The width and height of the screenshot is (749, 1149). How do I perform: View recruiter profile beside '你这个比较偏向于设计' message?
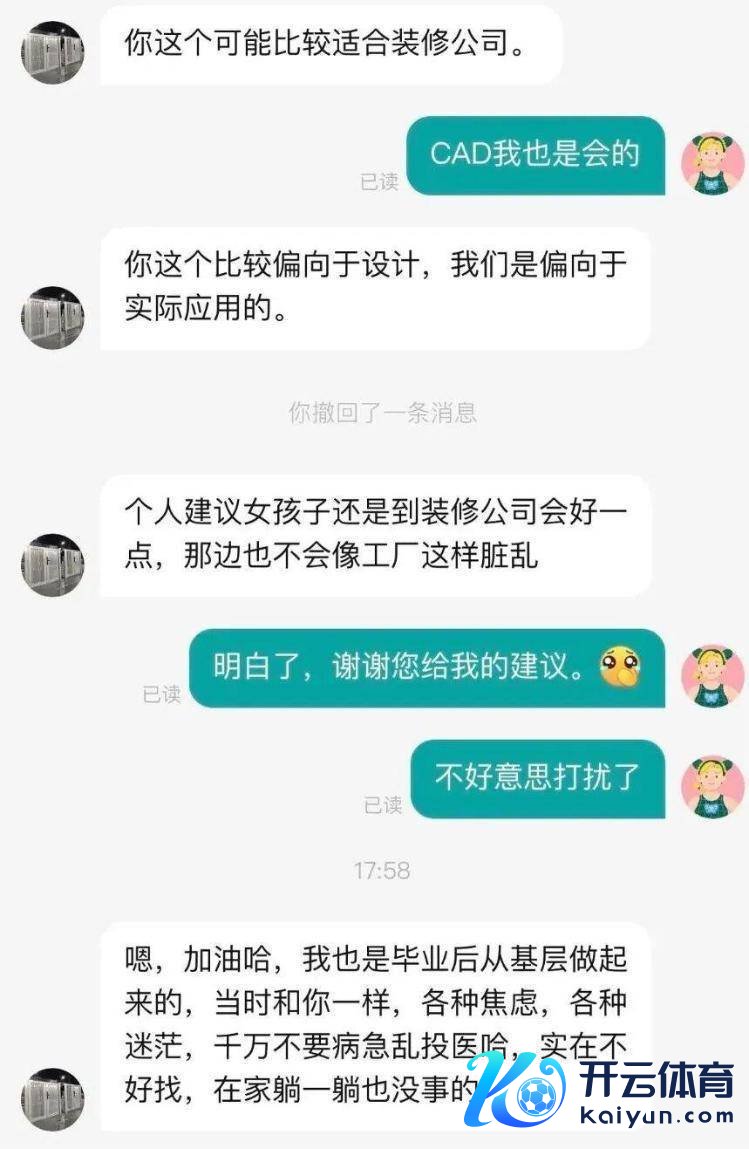[x=52, y=317]
